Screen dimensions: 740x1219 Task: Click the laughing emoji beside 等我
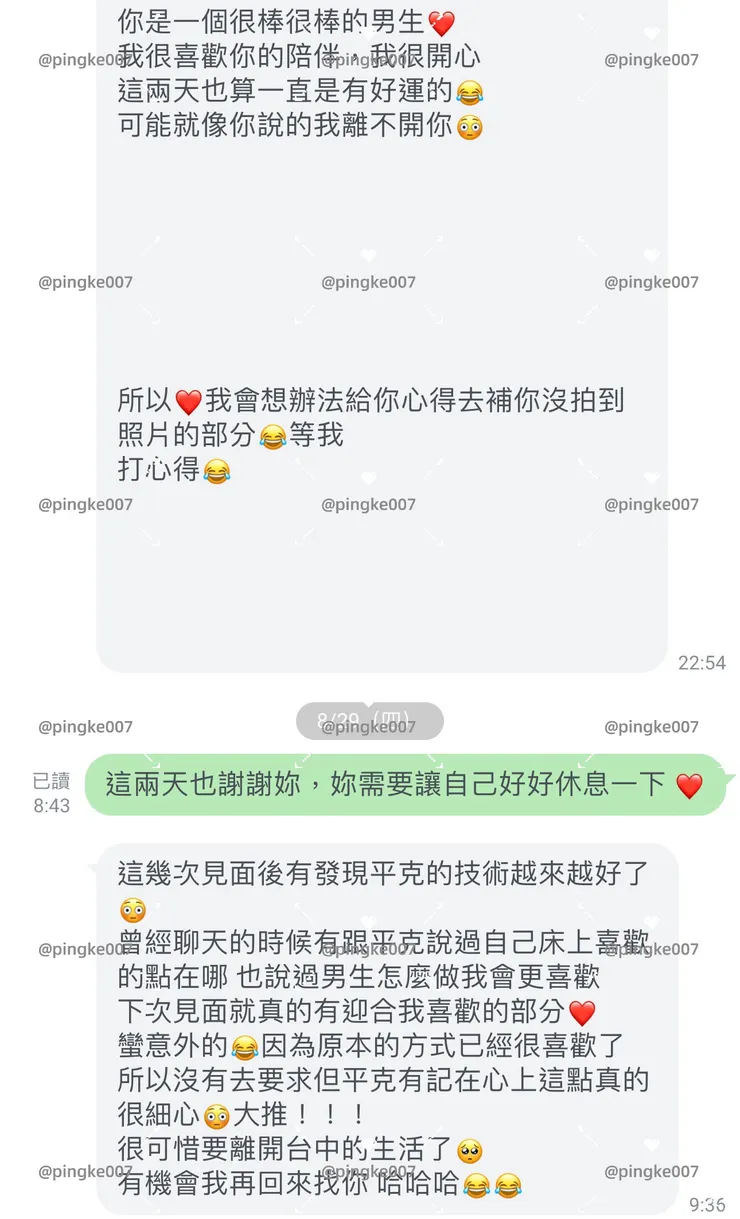(x=271, y=434)
